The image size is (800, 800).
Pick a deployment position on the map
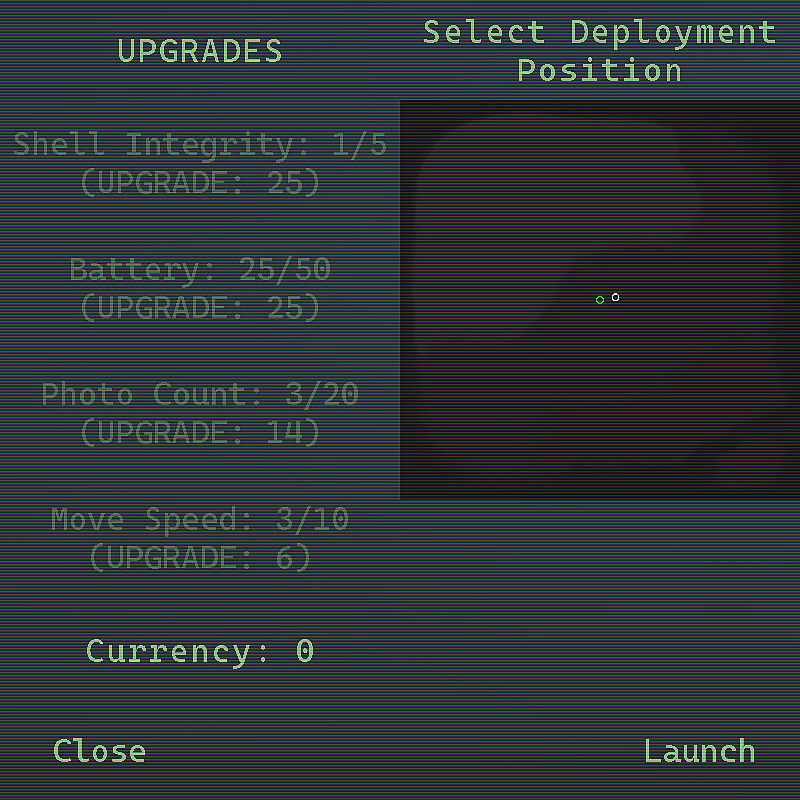600,300
